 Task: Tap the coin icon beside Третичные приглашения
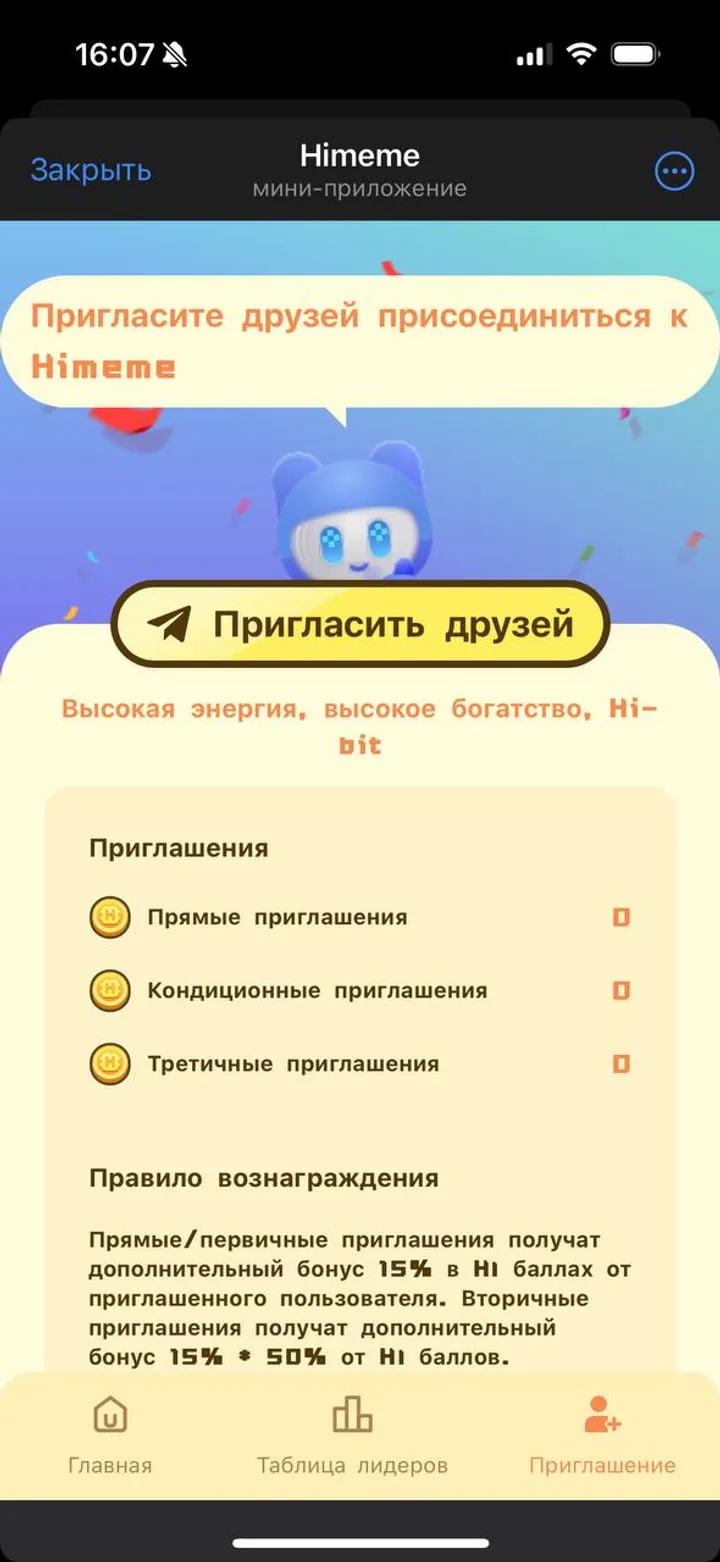(x=110, y=1063)
